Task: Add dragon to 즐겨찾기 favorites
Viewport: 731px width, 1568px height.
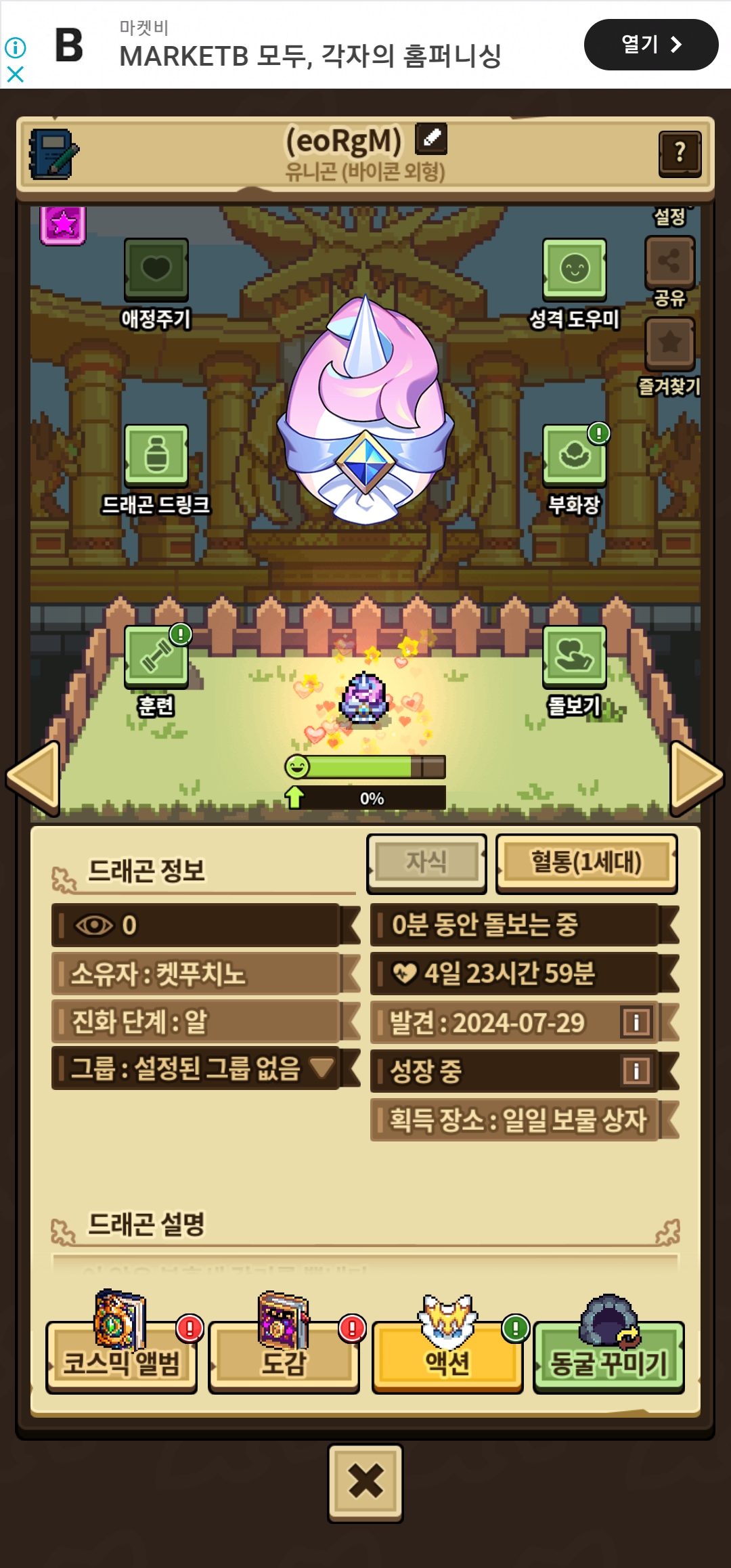Action: [669, 343]
